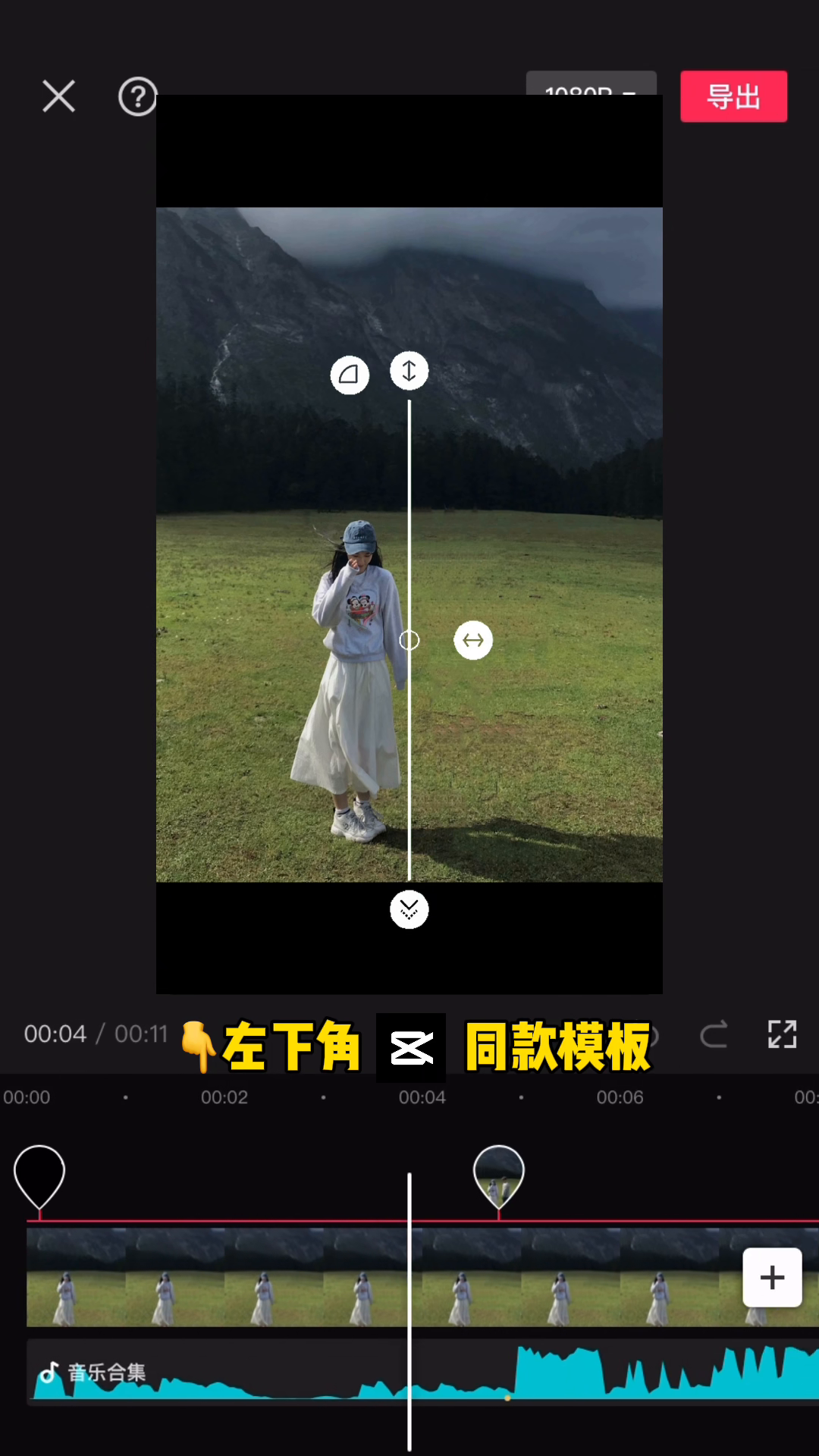The width and height of the screenshot is (819, 1456).
Task: Tap the red 导出 export button
Action: 733,96
